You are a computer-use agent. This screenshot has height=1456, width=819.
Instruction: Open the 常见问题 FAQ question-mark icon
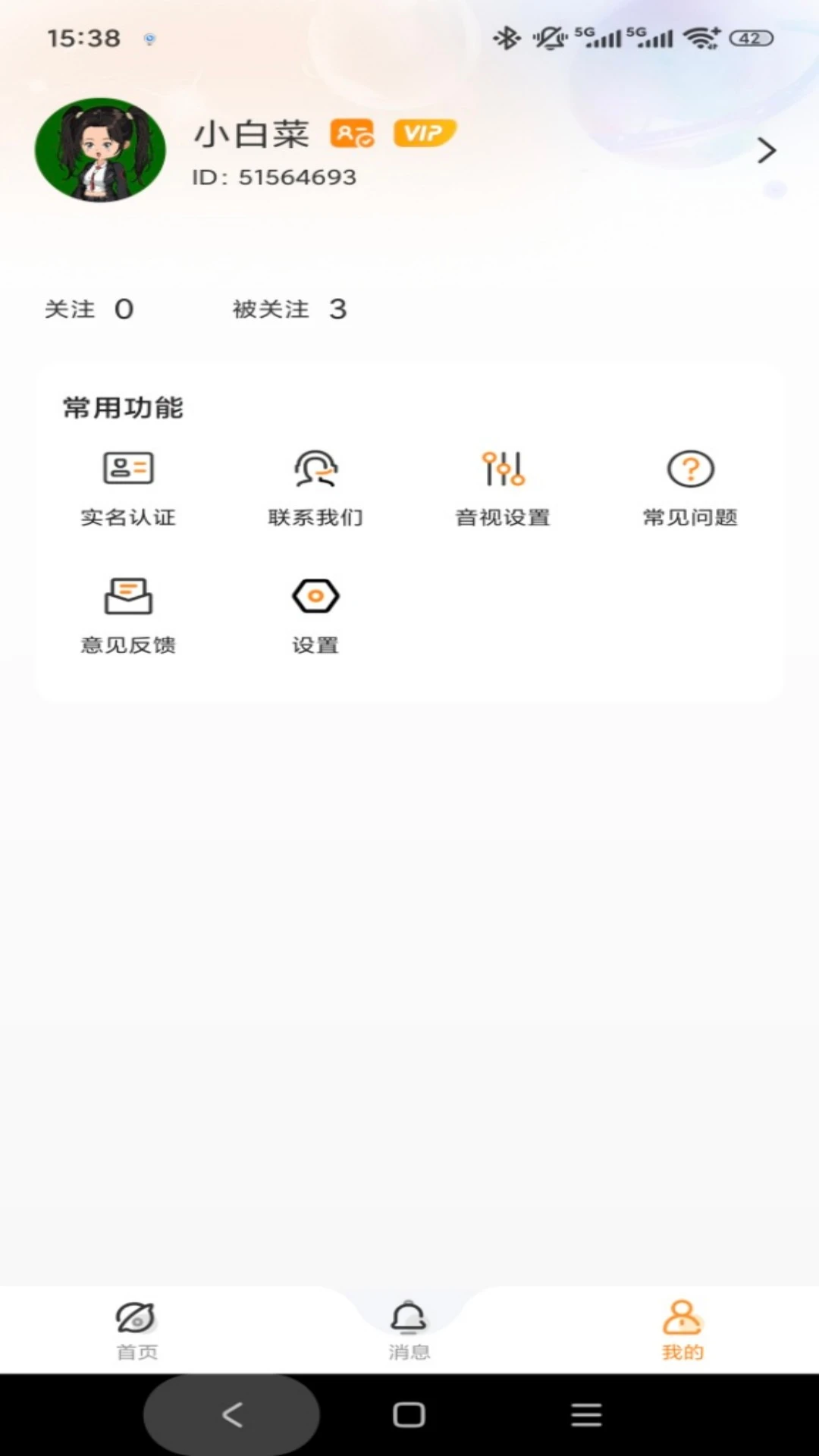(x=689, y=469)
